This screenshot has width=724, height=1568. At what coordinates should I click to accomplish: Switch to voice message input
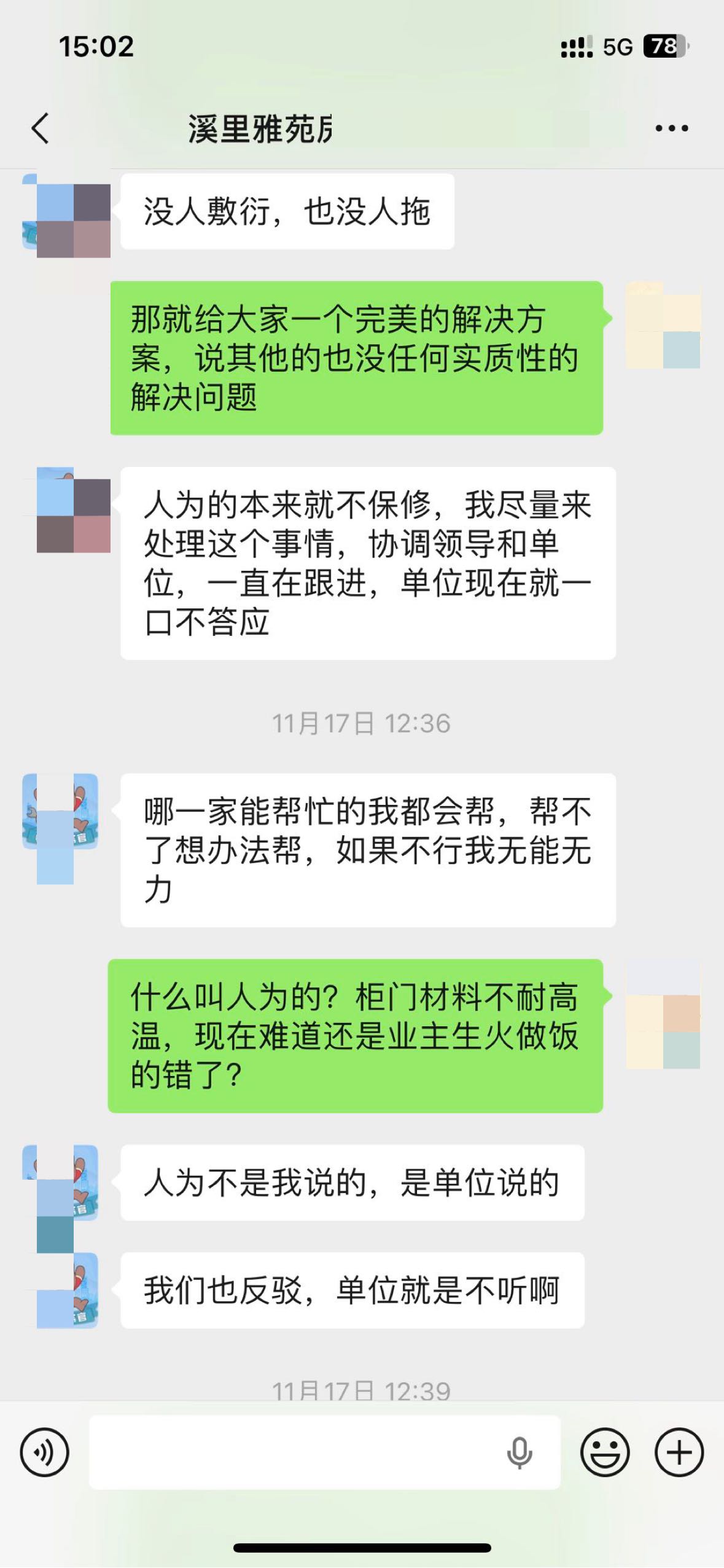click(x=44, y=1452)
